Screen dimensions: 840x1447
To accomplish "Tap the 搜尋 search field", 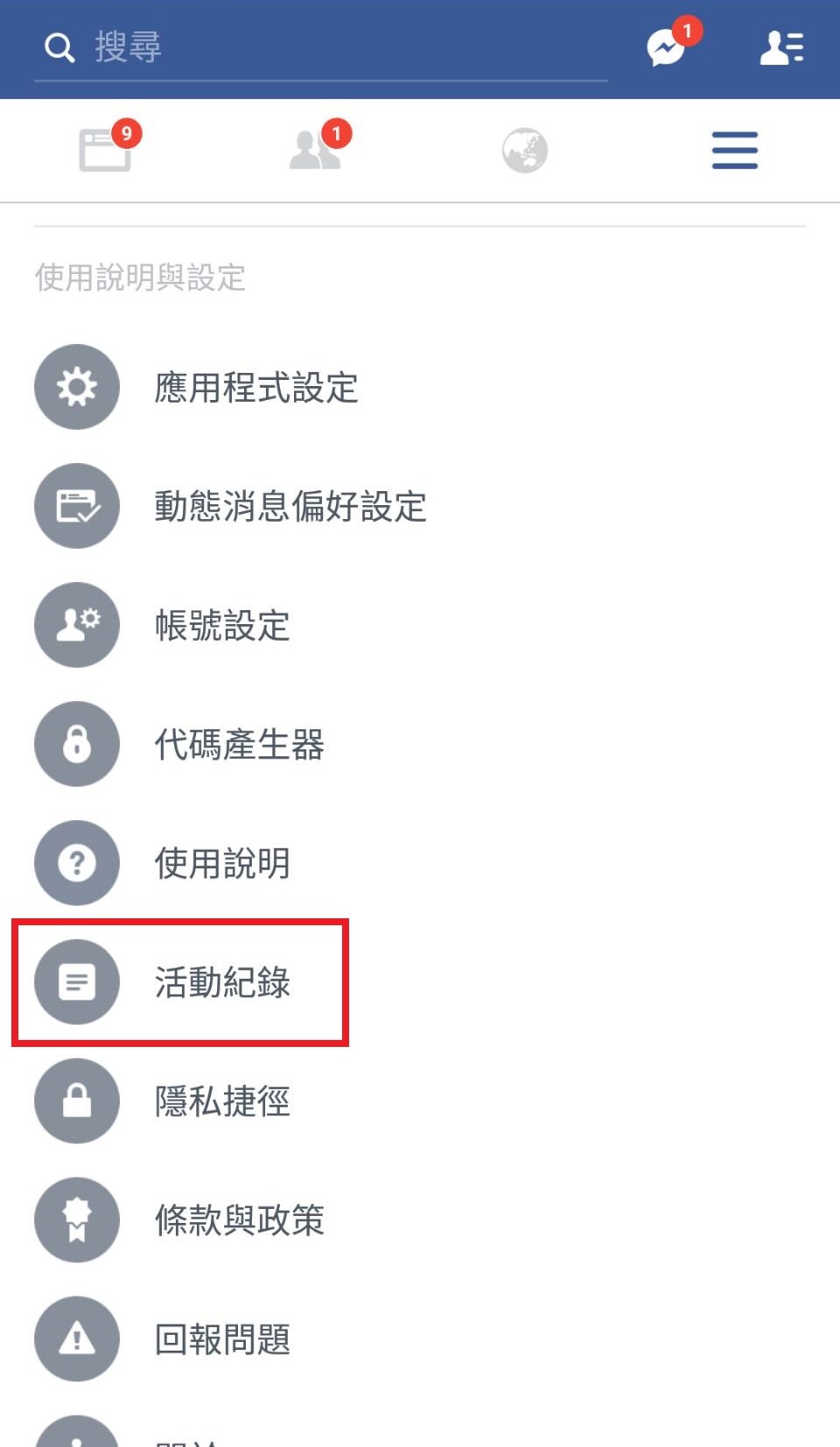I will [x=320, y=47].
